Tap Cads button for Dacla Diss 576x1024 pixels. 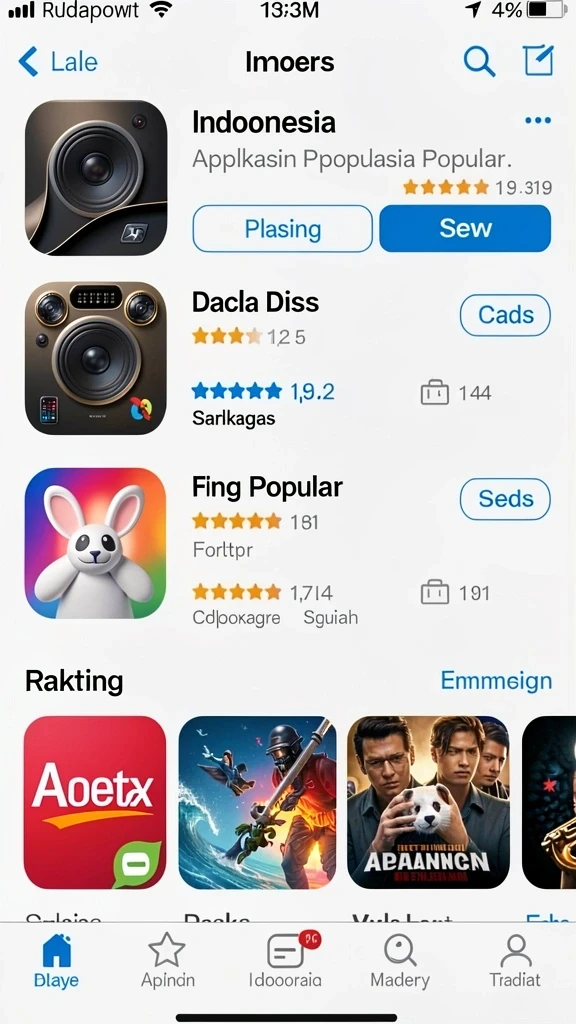pyautogui.click(x=505, y=315)
